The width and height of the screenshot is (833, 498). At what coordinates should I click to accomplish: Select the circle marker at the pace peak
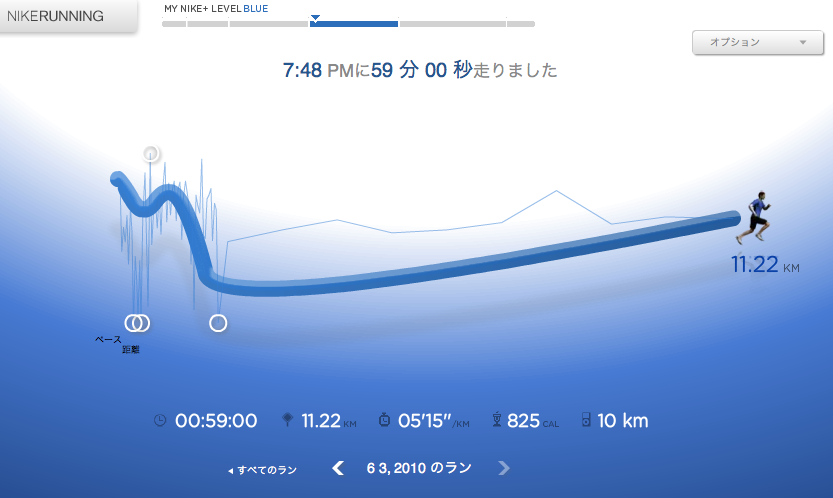[151, 153]
